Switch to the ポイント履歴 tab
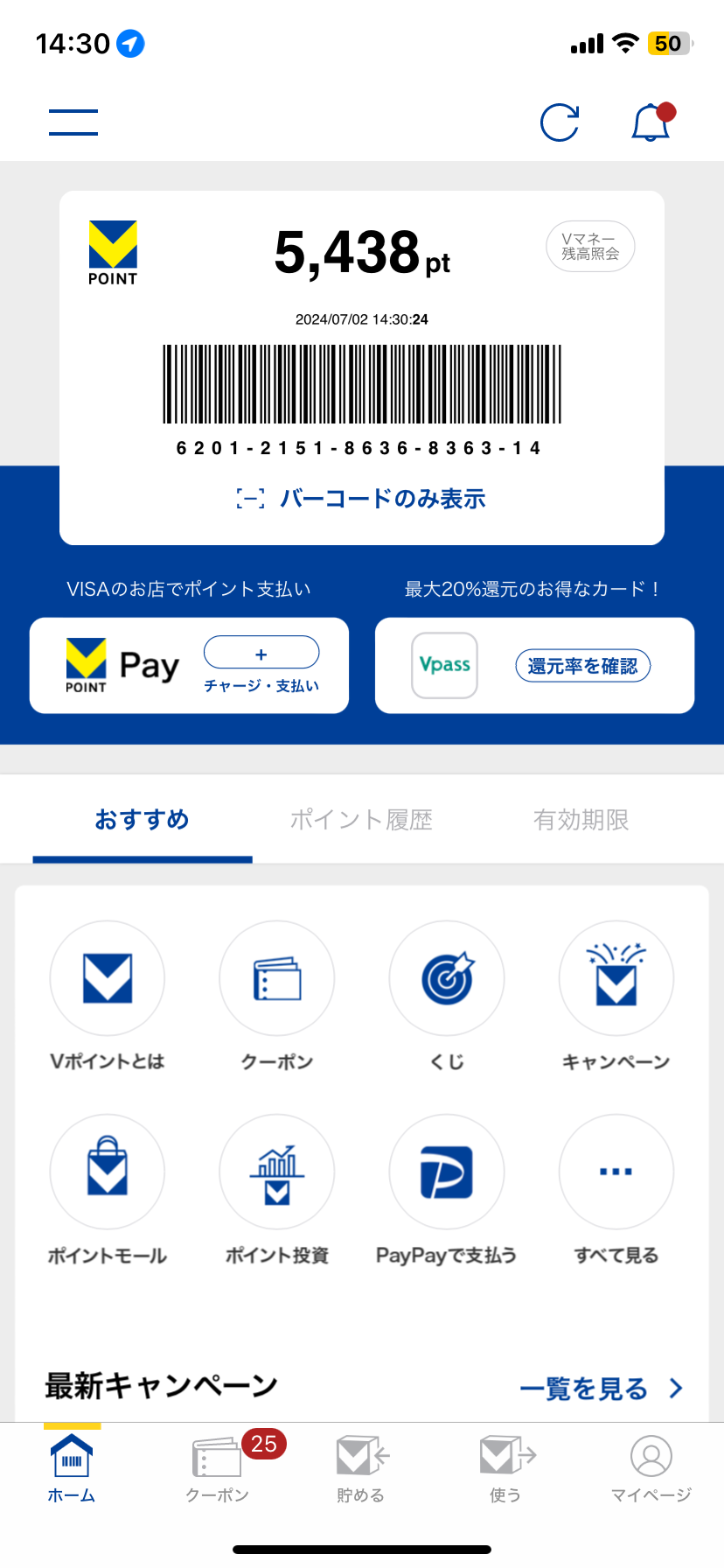The height and width of the screenshot is (1568, 724). tap(361, 820)
